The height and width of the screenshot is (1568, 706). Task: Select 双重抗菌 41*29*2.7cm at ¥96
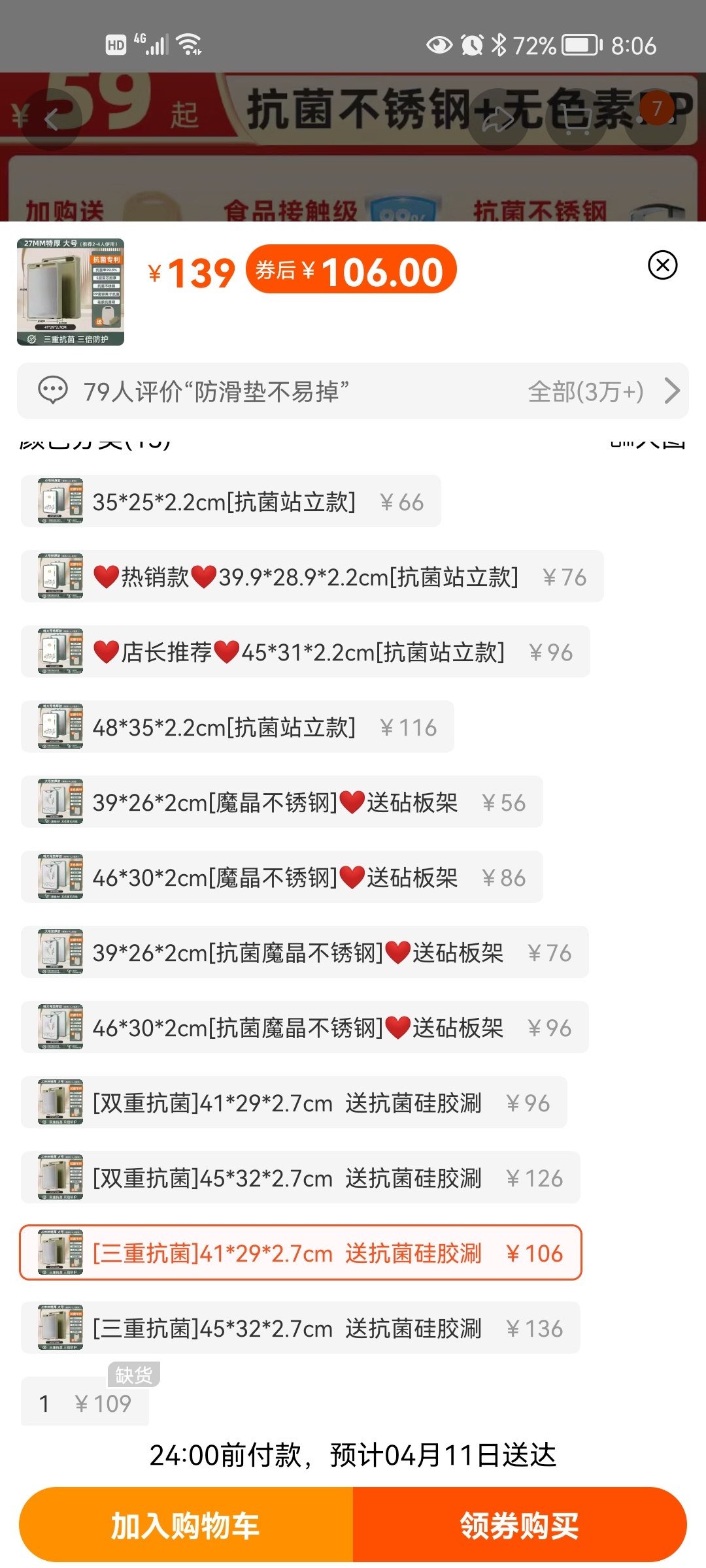pos(294,1103)
